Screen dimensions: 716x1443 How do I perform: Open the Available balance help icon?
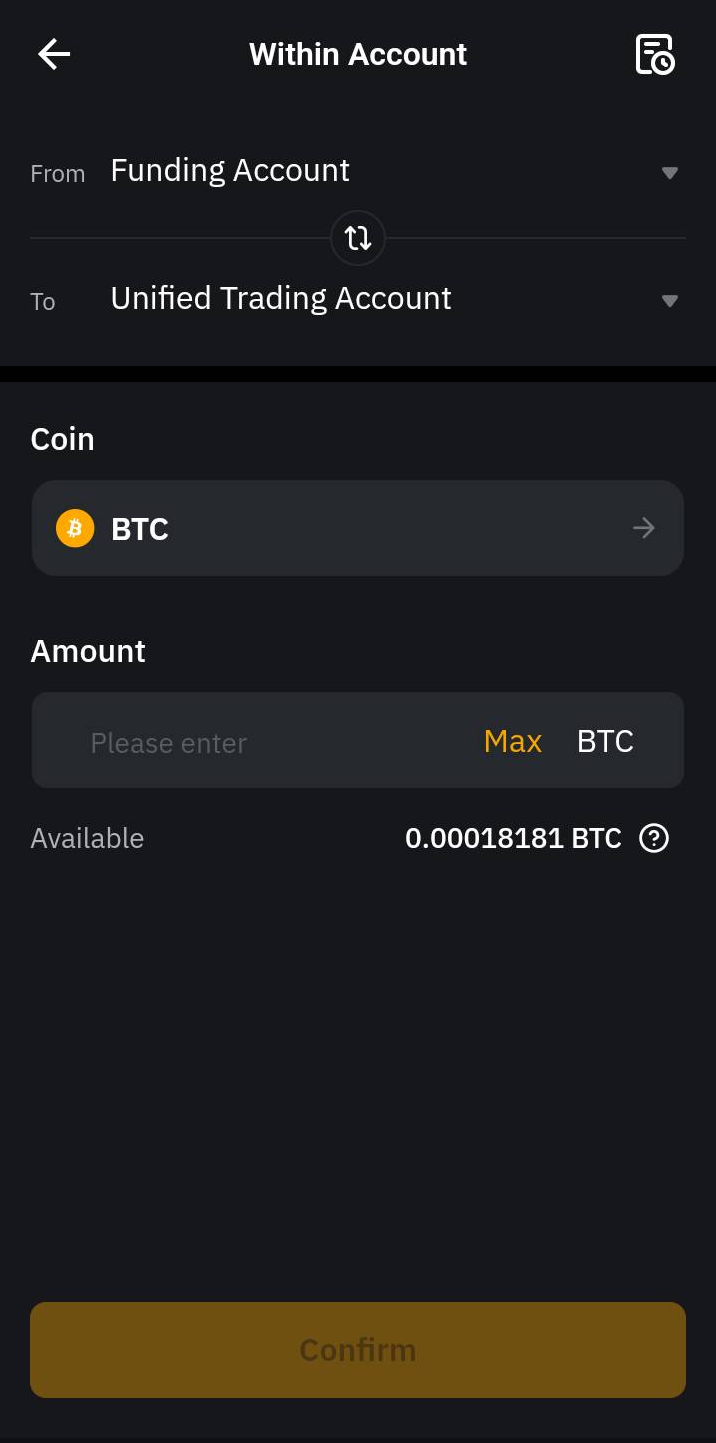(653, 838)
